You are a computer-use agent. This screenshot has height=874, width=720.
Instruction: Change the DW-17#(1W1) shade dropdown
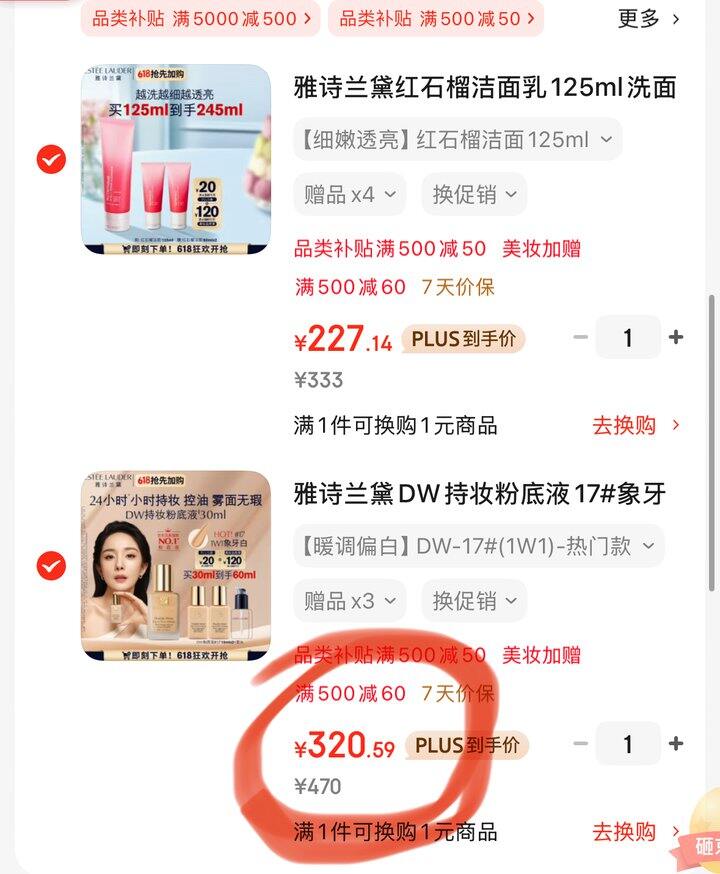click(479, 546)
